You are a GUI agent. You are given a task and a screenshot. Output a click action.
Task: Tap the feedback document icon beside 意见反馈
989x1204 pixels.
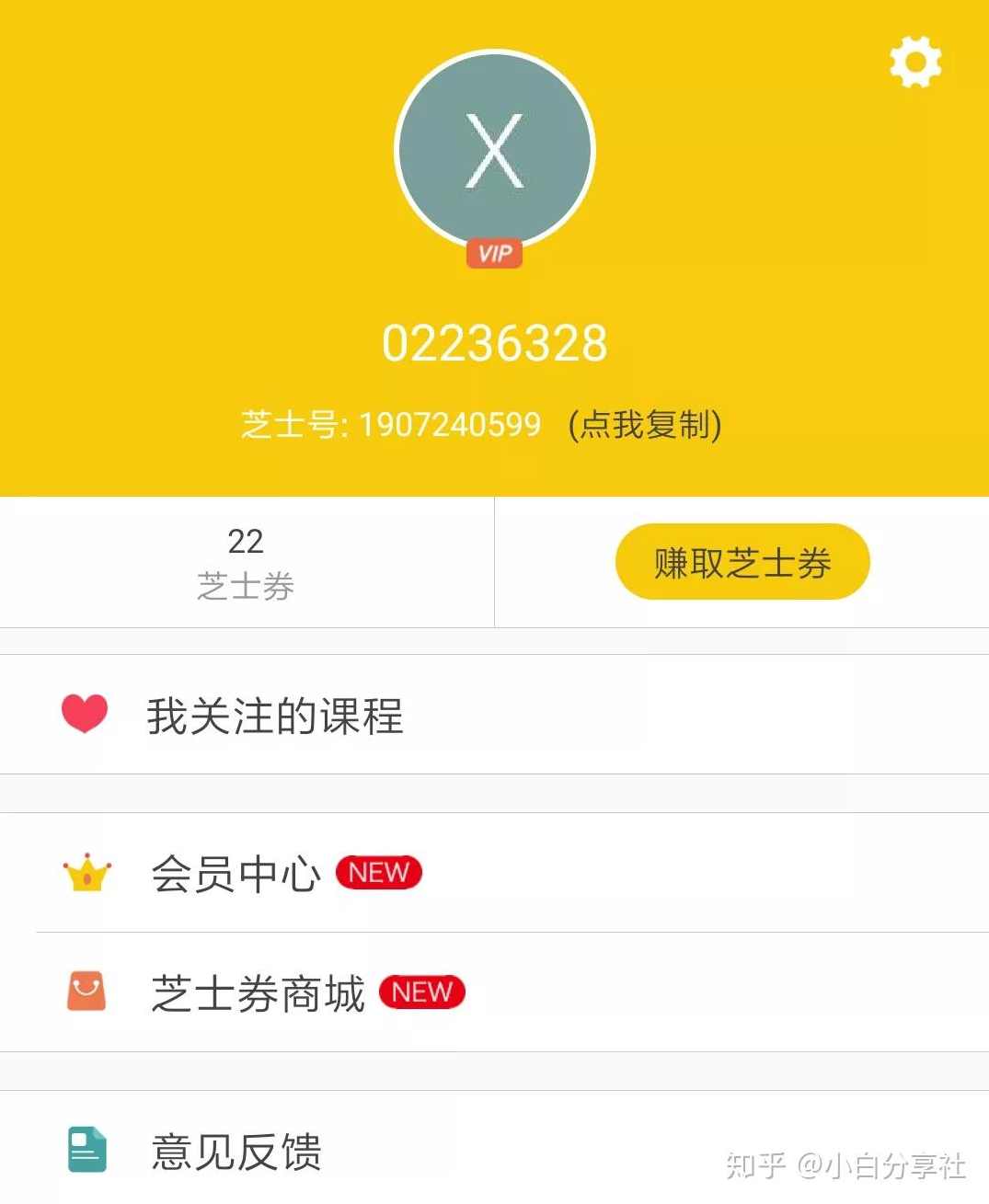click(86, 1148)
